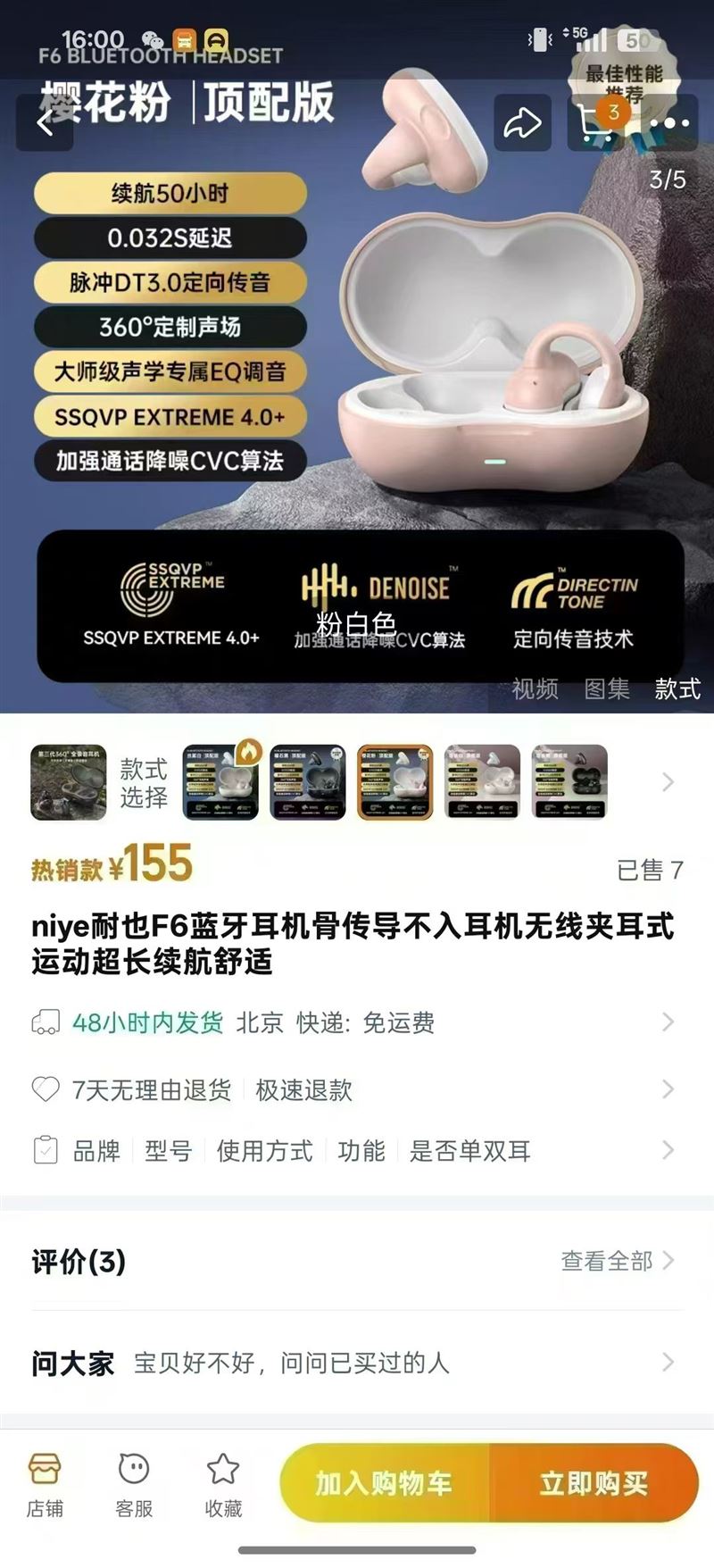Select the black earbuds style thumbnail
714x1568 pixels.
570,782
